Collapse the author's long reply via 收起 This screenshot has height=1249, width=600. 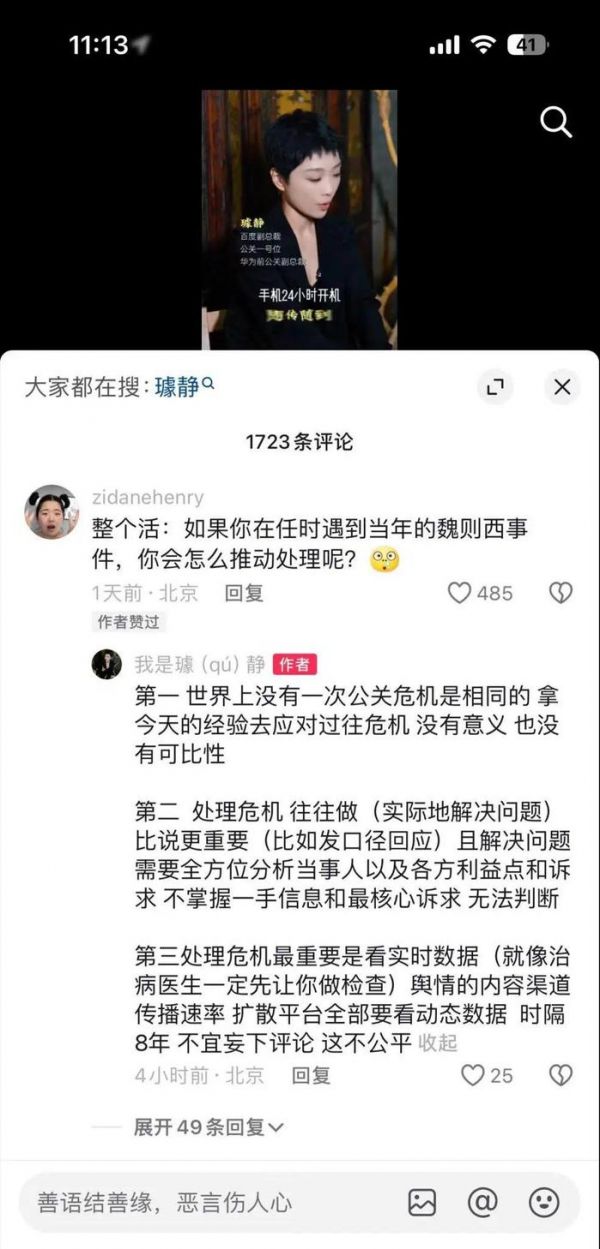coord(438,1043)
